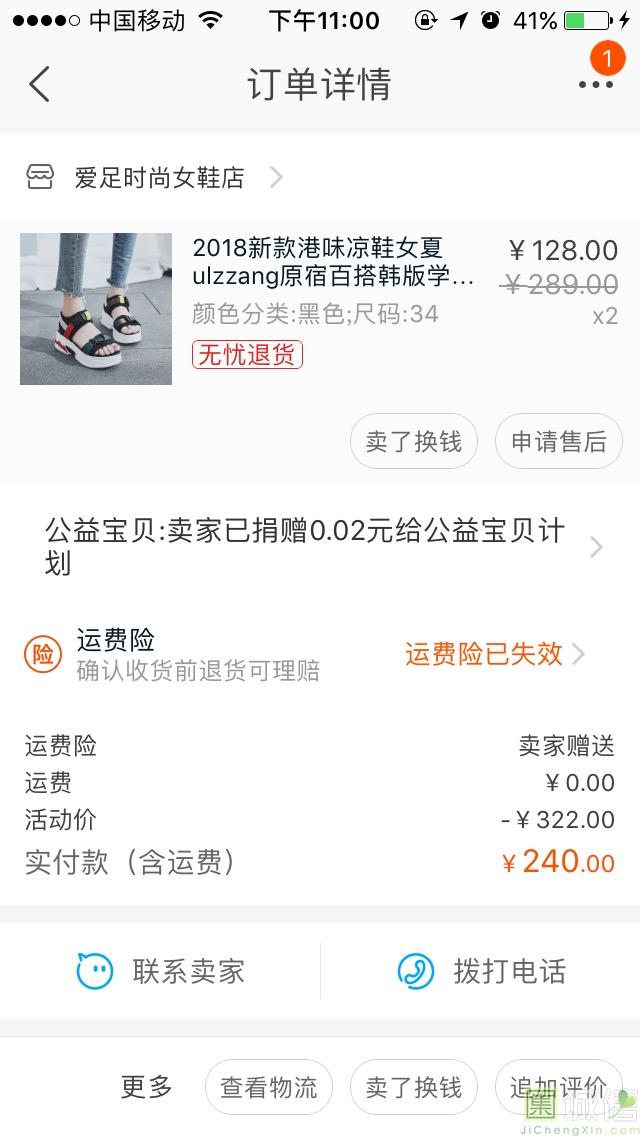The image size is (640, 1136).
Task: Tap 卖了换钱 under the product
Action: [414, 441]
